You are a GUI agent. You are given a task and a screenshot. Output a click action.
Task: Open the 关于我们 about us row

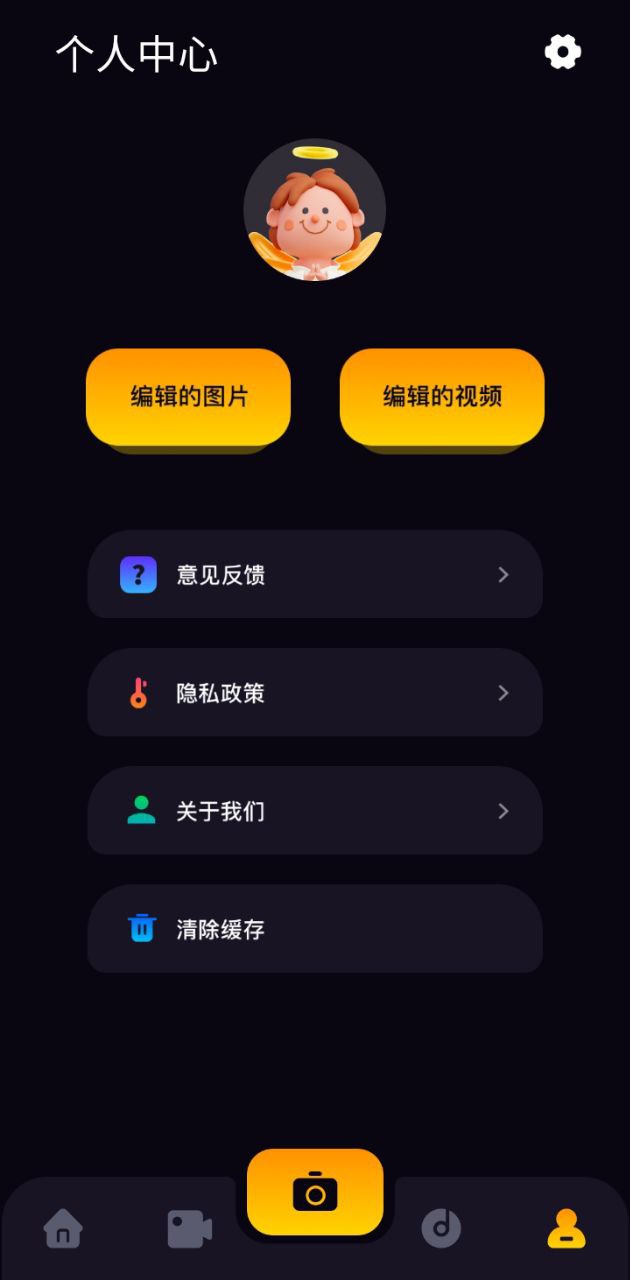[x=315, y=811]
